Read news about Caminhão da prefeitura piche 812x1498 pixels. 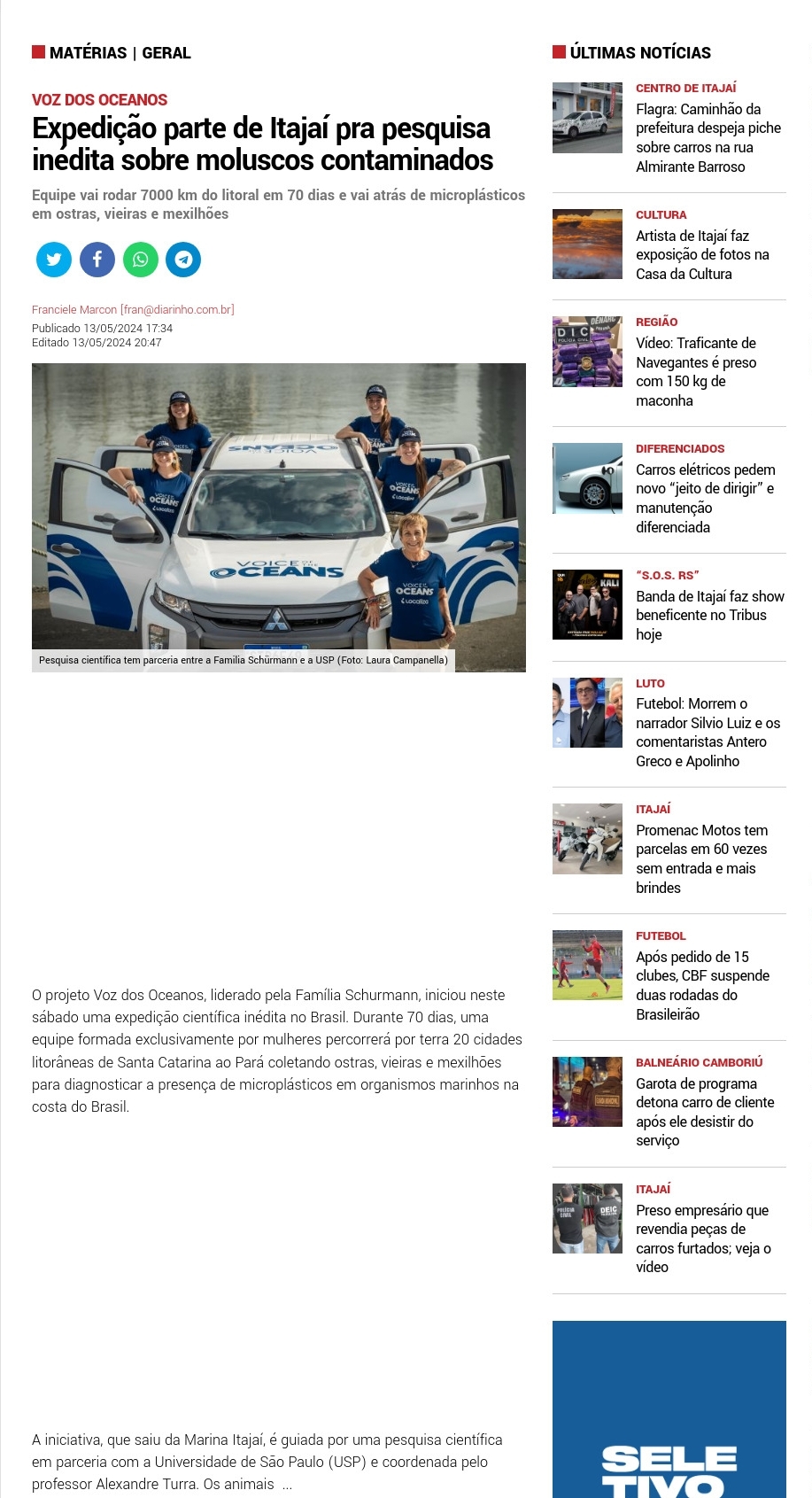coord(708,137)
